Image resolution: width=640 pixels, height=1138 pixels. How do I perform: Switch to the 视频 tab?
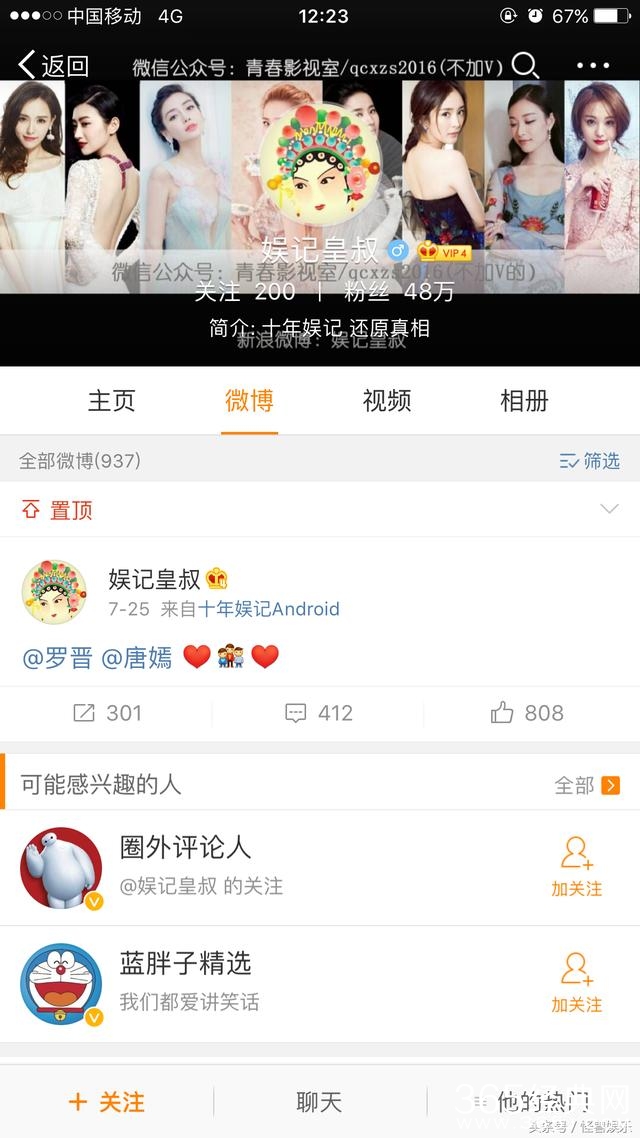pos(387,401)
